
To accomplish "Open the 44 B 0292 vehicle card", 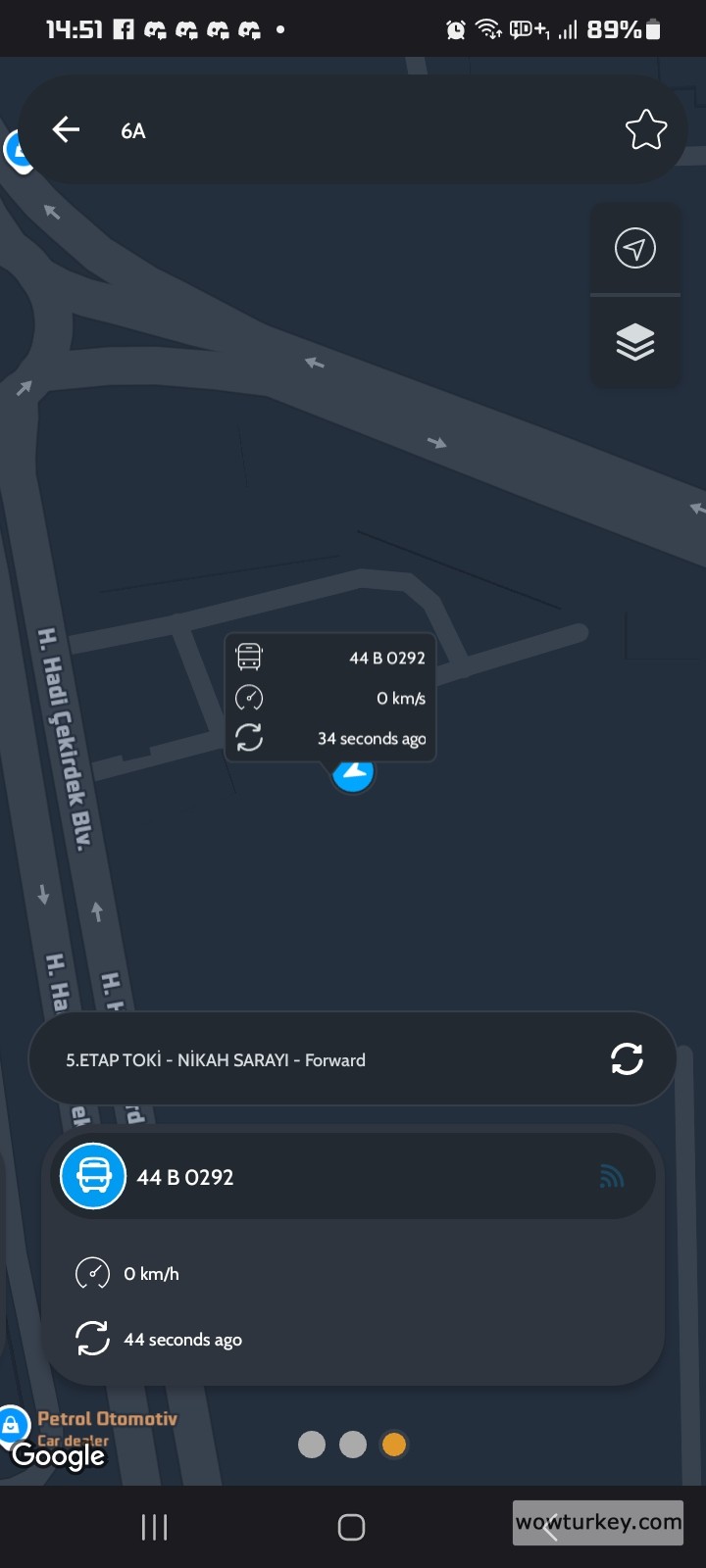I will (353, 1177).
